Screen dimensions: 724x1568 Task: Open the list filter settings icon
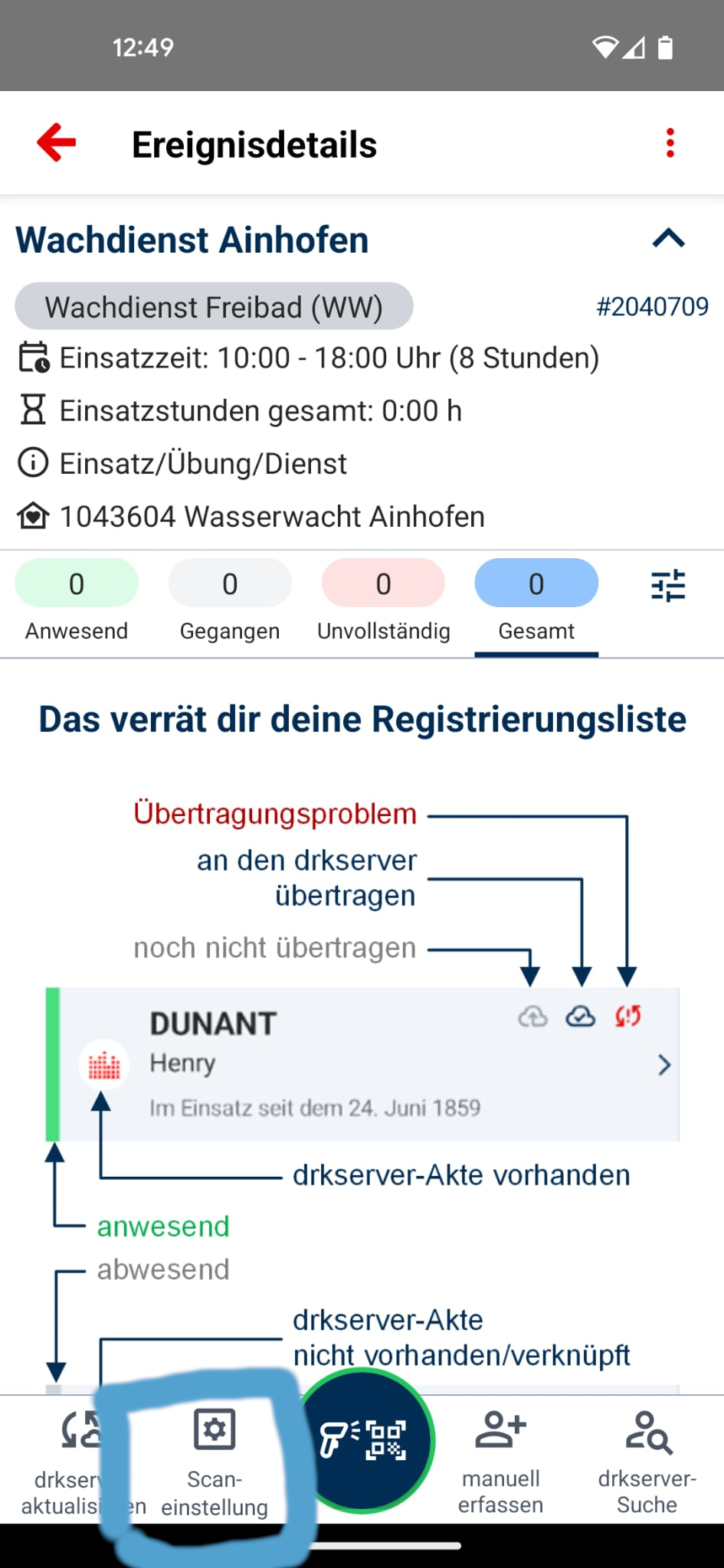pos(668,586)
